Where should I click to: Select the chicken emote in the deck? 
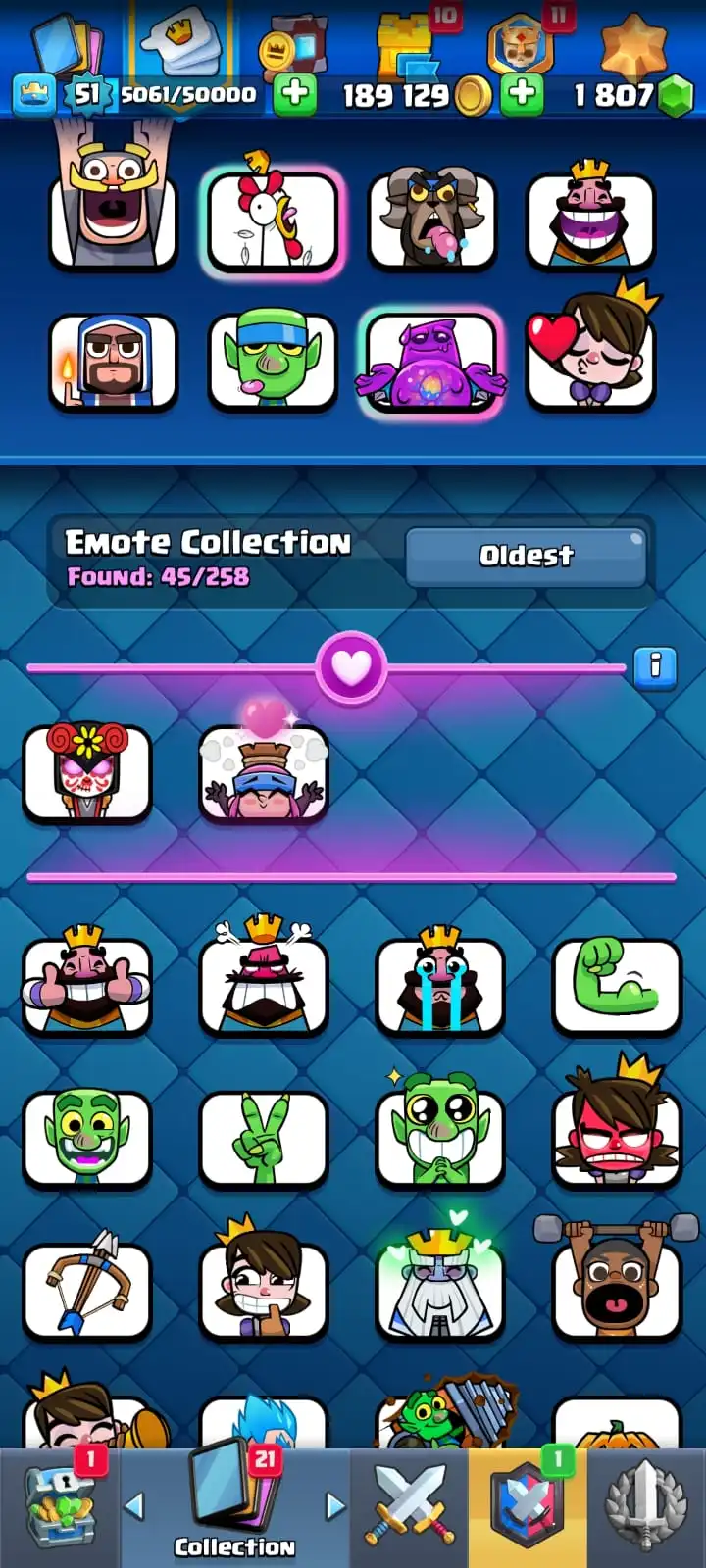(273, 220)
